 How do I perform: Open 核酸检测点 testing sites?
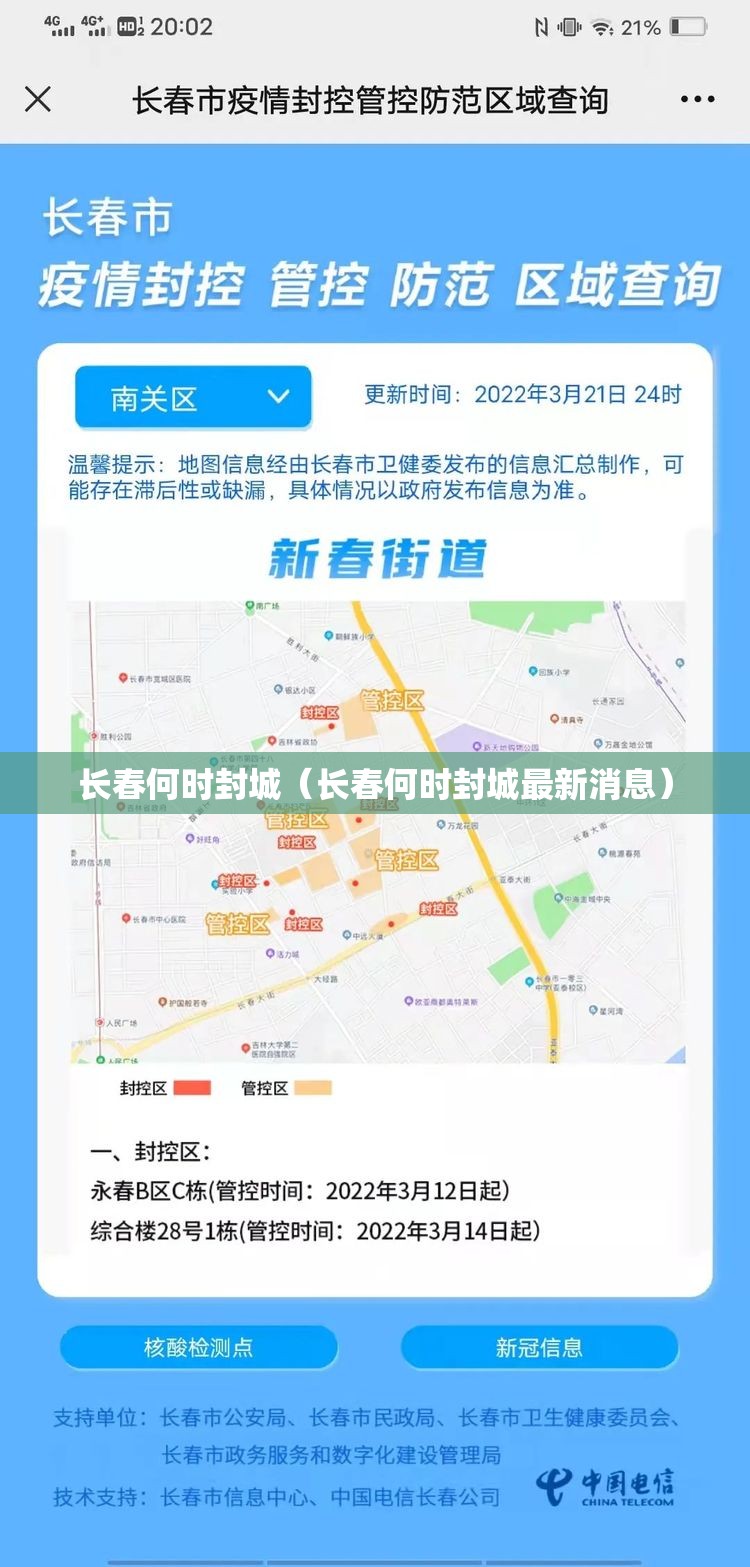(x=198, y=1347)
